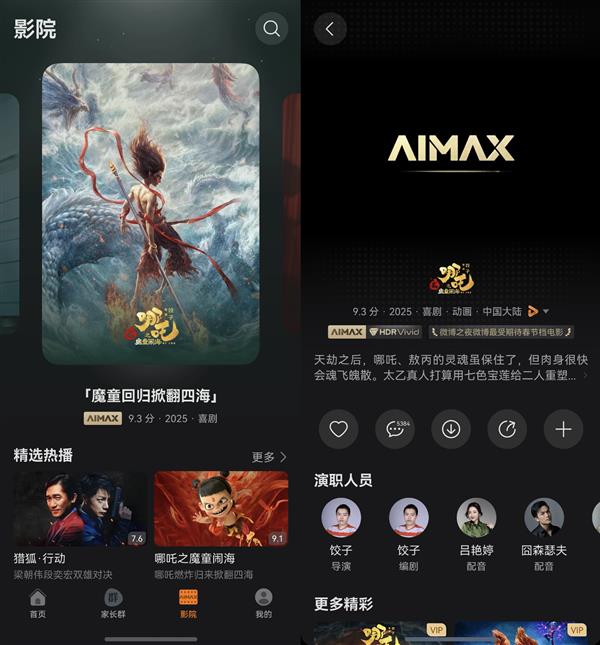View voice actor 吕艳婷's profile

[x=476, y=518]
